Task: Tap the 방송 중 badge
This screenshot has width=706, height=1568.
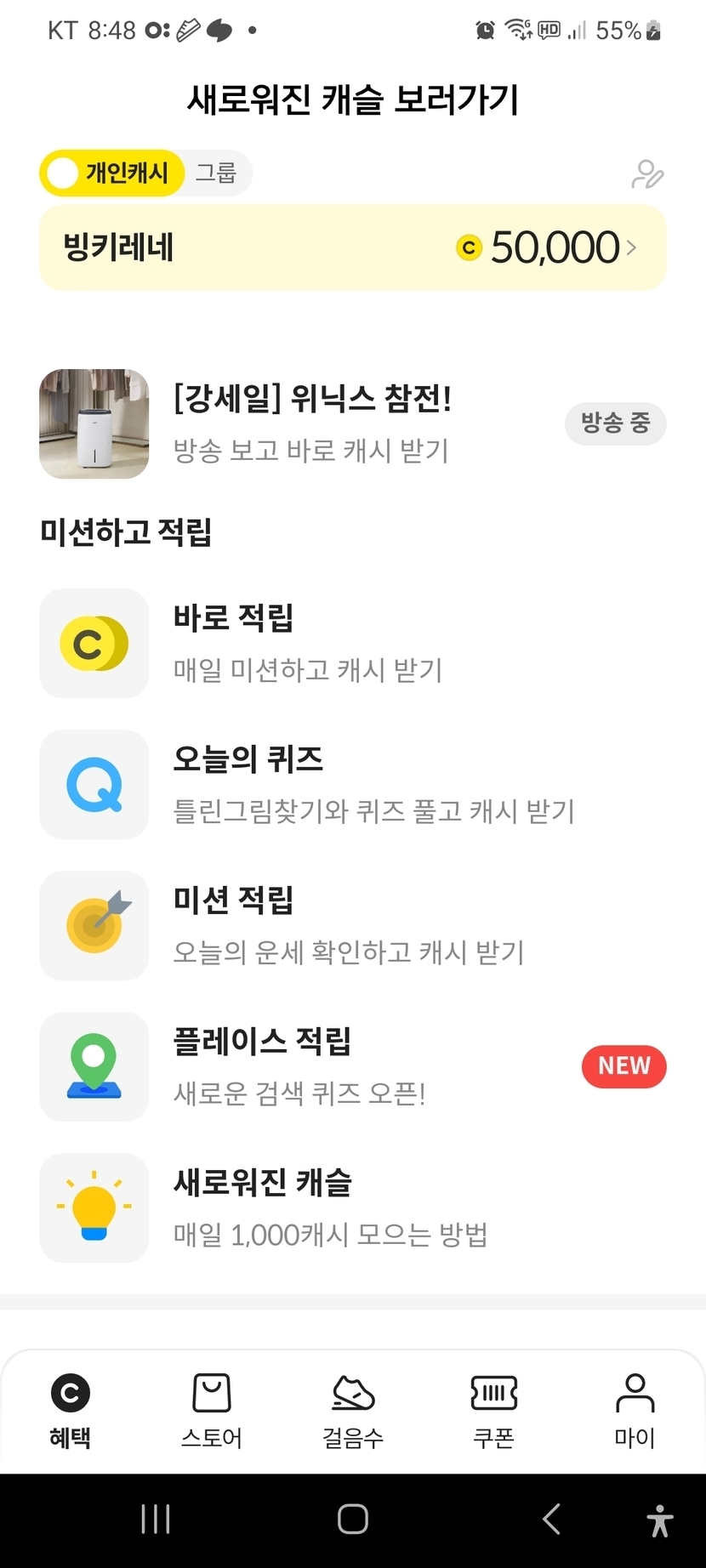Action: pos(615,423)
